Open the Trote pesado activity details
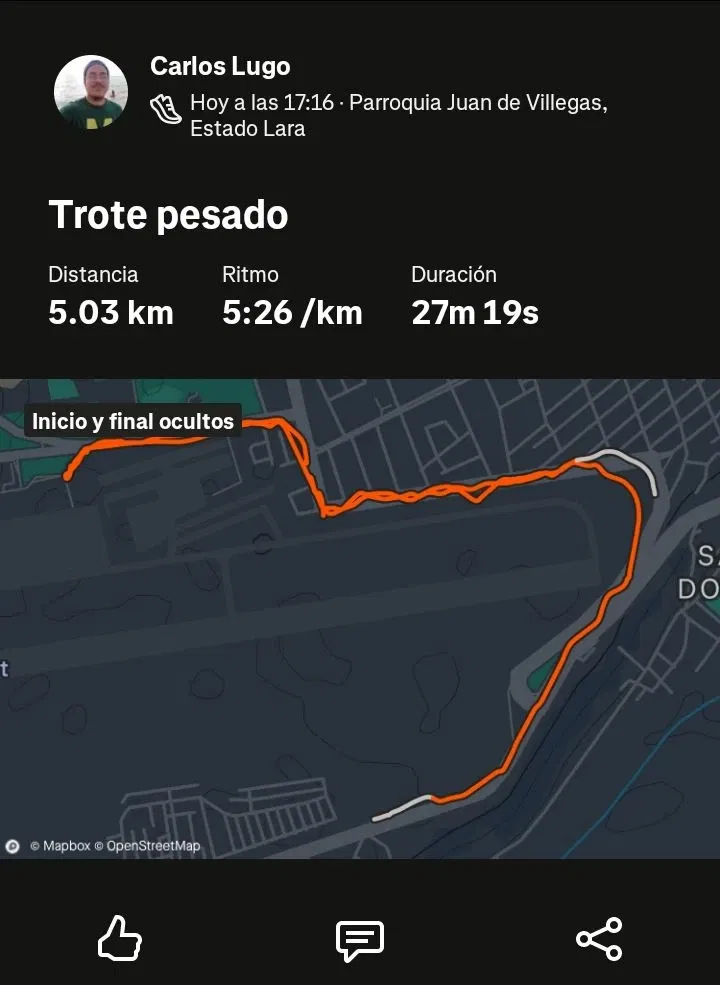 [x=168, y=215]
